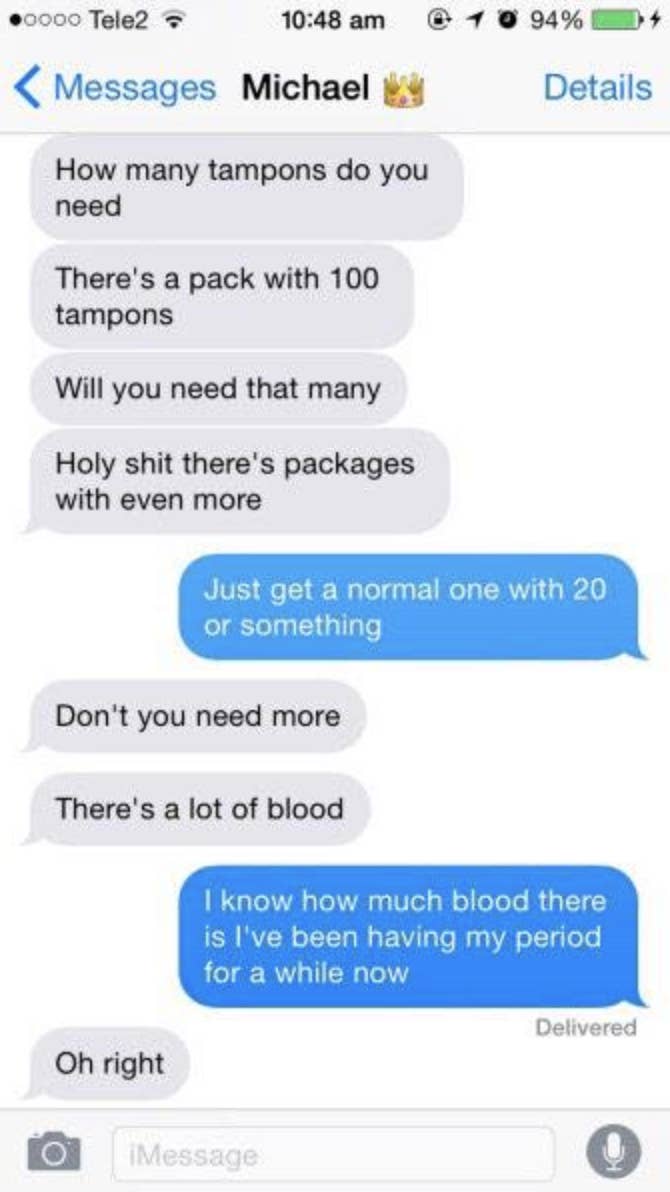
Task: Focus the iMessage text field
Action: [333, 1154]
